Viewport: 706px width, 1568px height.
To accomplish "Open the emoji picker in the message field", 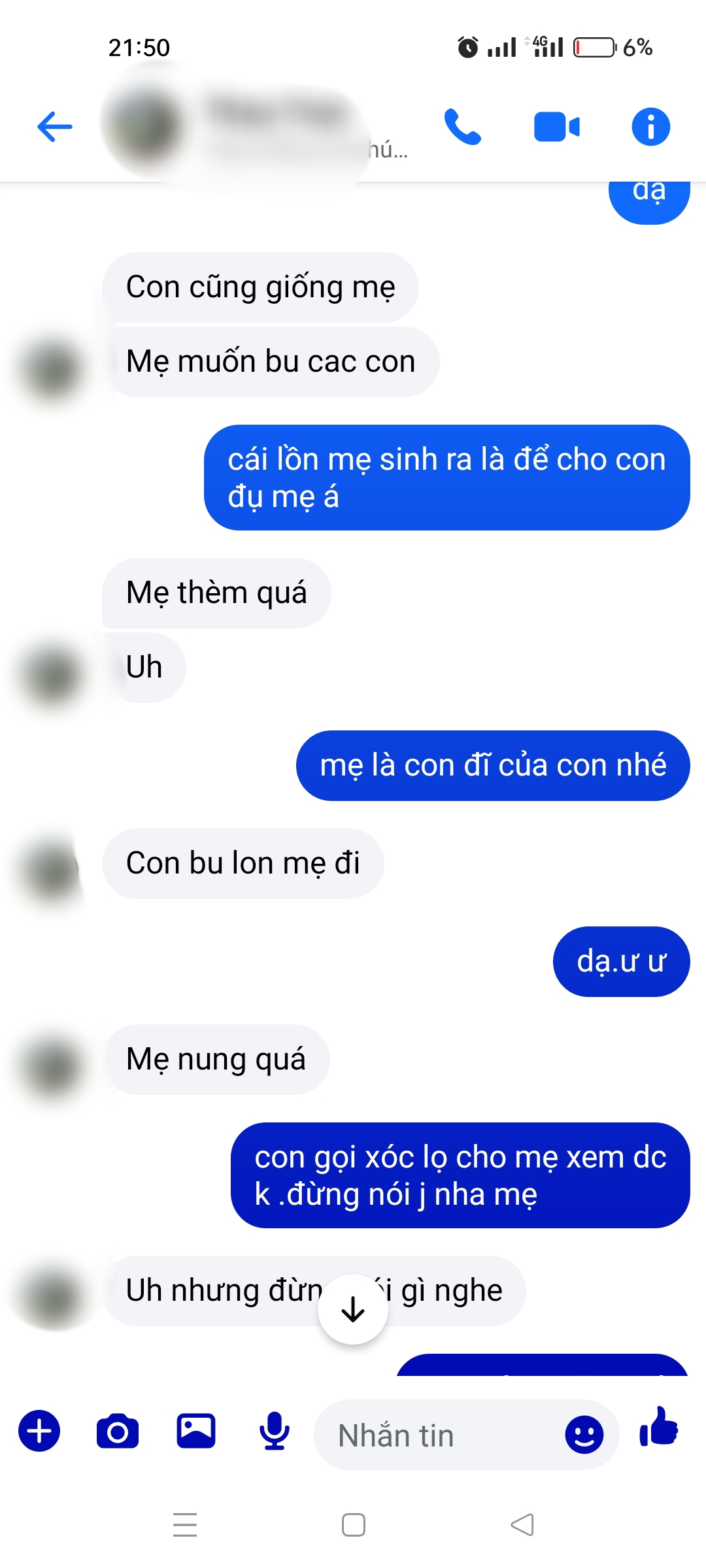I will (584, 1435).
